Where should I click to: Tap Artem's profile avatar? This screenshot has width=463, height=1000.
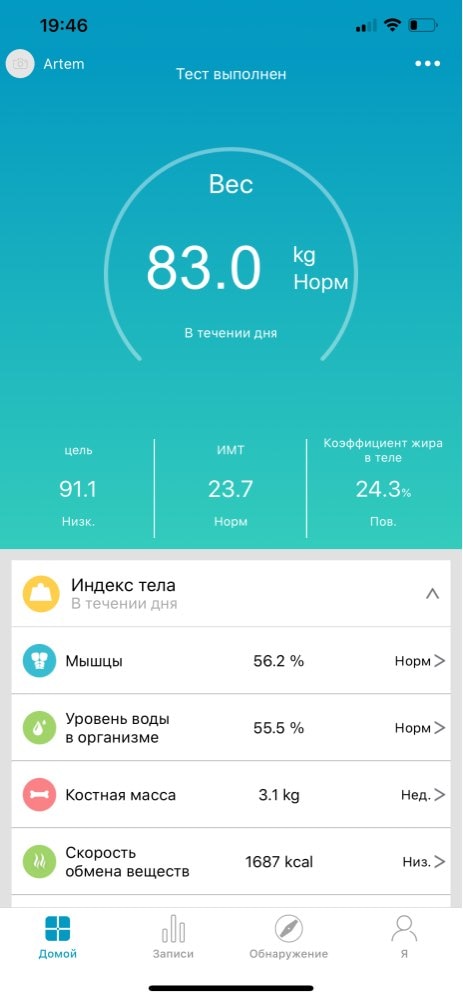click(x=20, y=64)
